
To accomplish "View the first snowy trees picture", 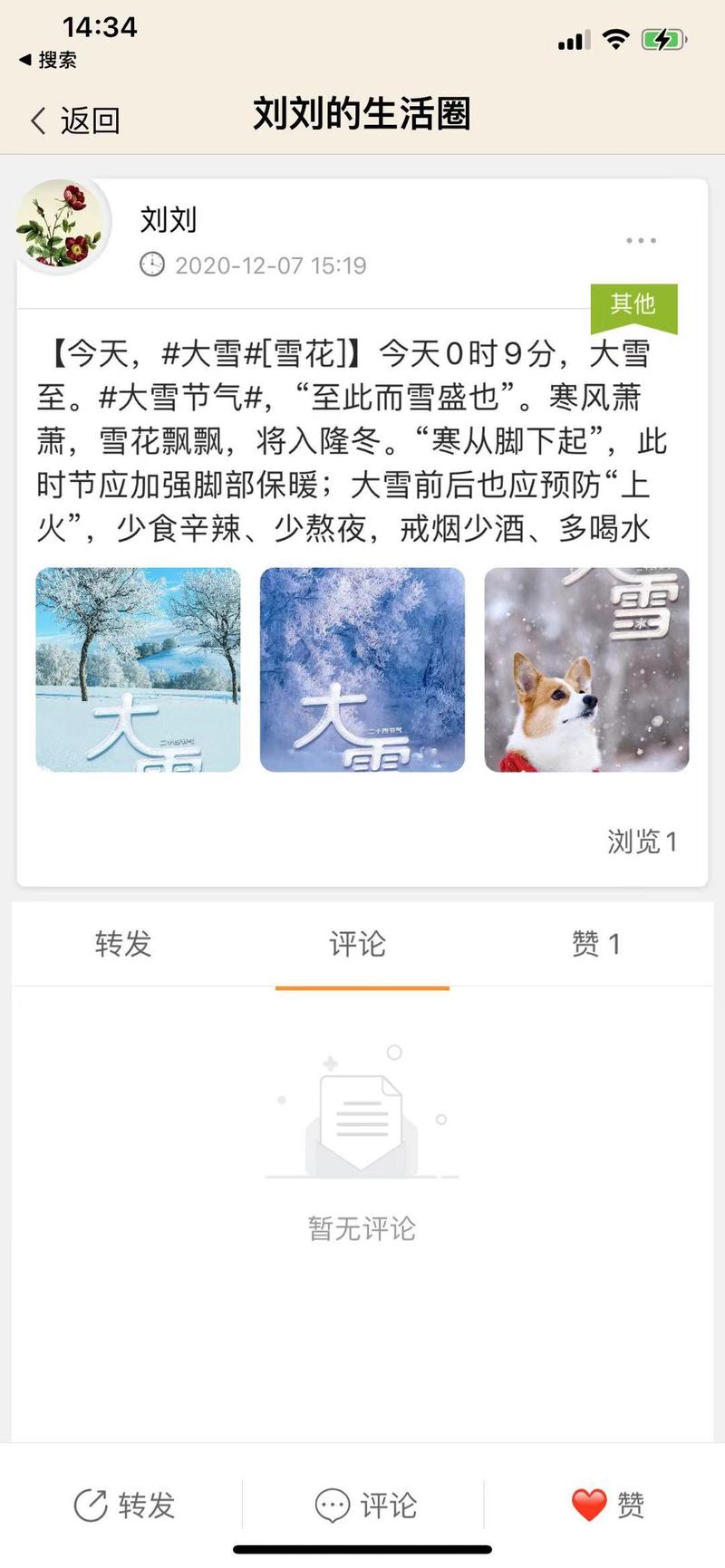I will pyautogui.click(x=138, y=669).
